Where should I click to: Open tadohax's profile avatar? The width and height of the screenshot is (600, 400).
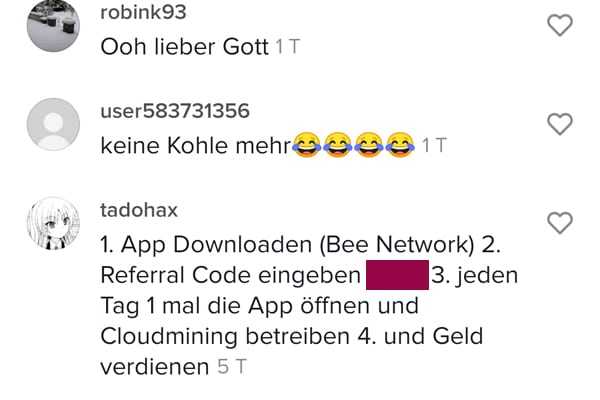coord(52,226)
